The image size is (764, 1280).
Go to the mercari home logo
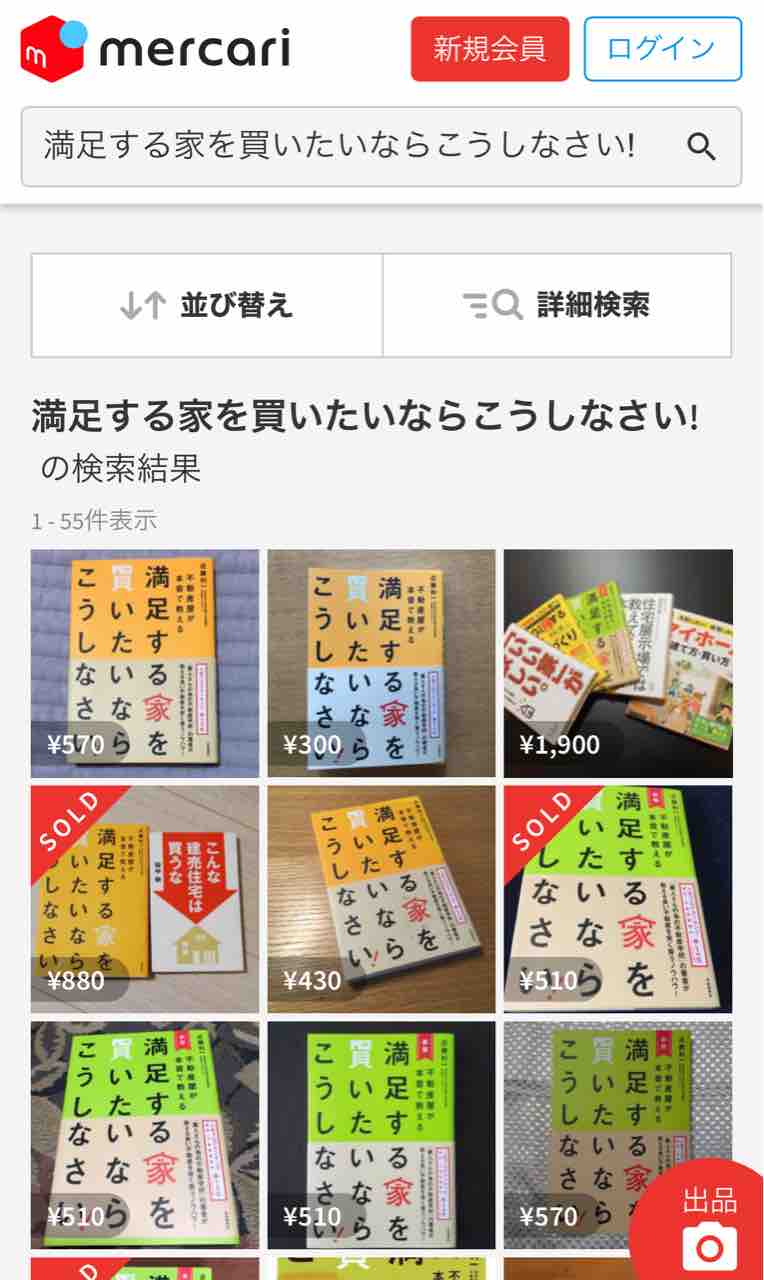(x=155, y=48)
